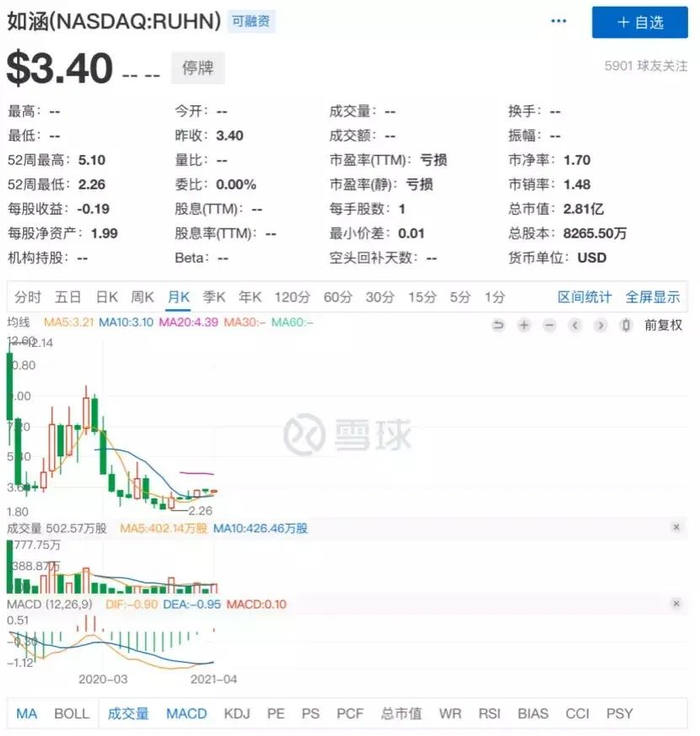Switch chart to 分时 view
Viewport: 700px width, 736px height.
point(29,297)
